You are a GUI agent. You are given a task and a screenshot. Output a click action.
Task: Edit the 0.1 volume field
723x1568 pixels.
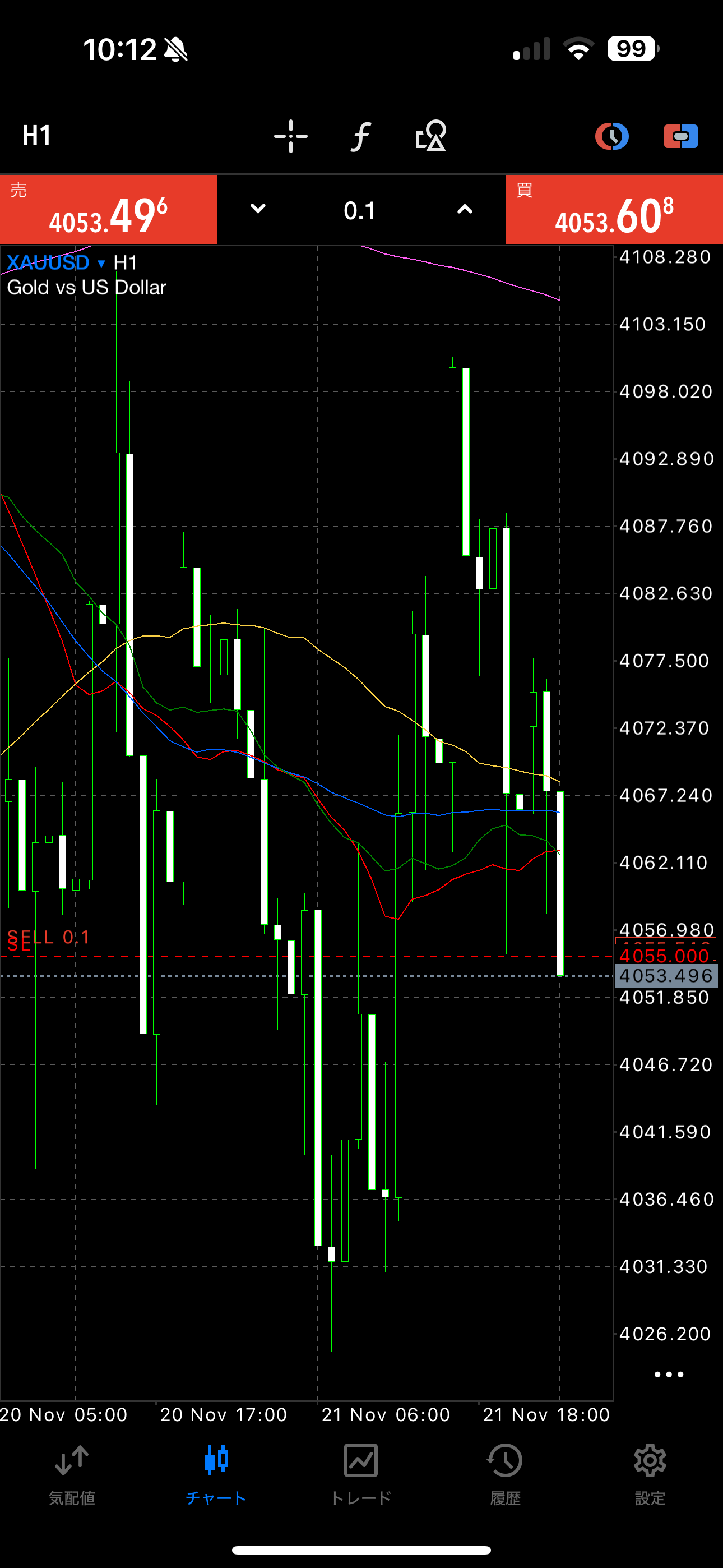pyautogui.click(x=360, y=211)
